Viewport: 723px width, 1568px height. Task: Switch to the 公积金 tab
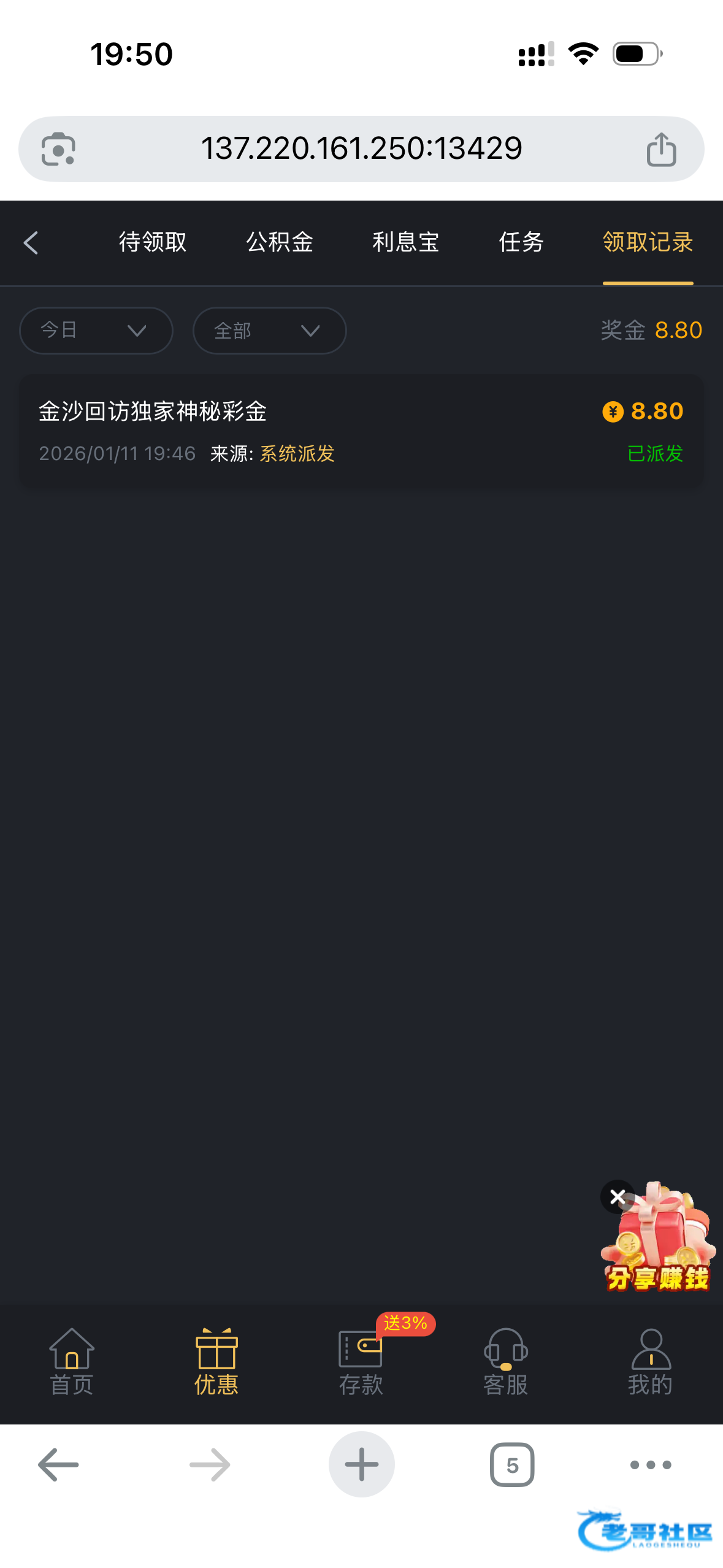pos(280,243)
